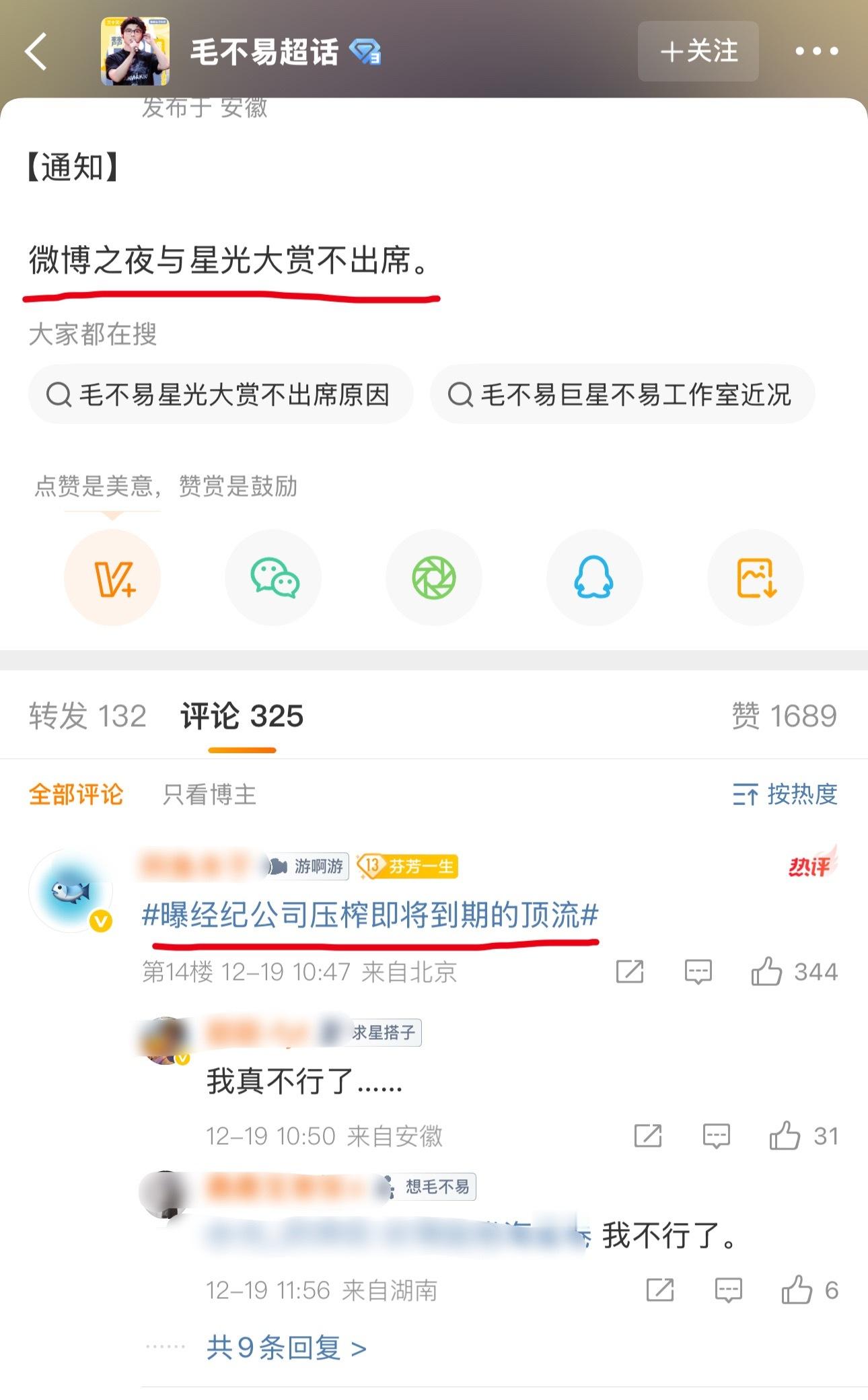This screenshot has height=1400, width=868.
Task: Tap the WeChat share icon
Action: pyautogui.click(x=273, y=577)
